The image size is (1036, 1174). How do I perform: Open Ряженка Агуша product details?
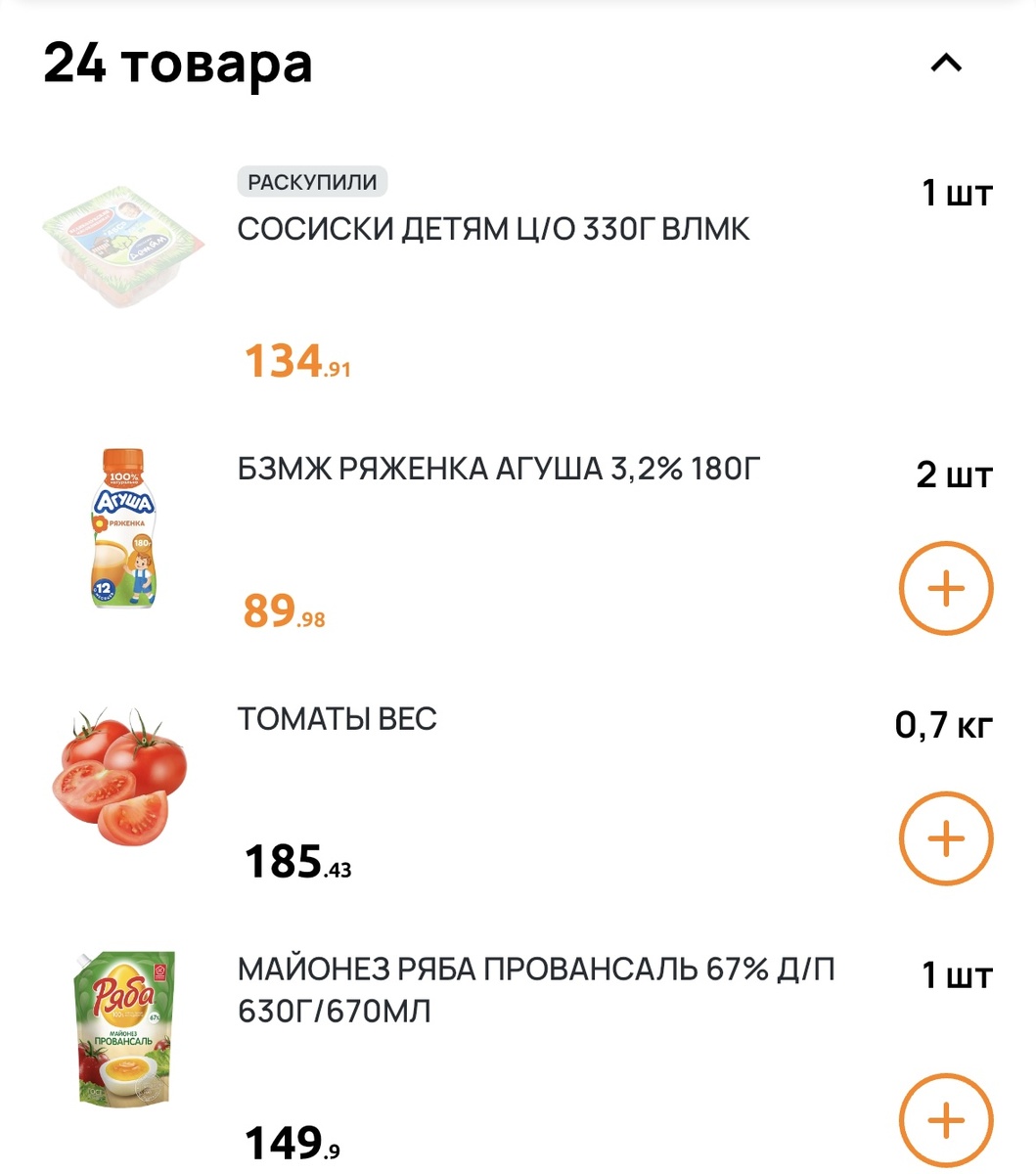(x=498, y=470)
